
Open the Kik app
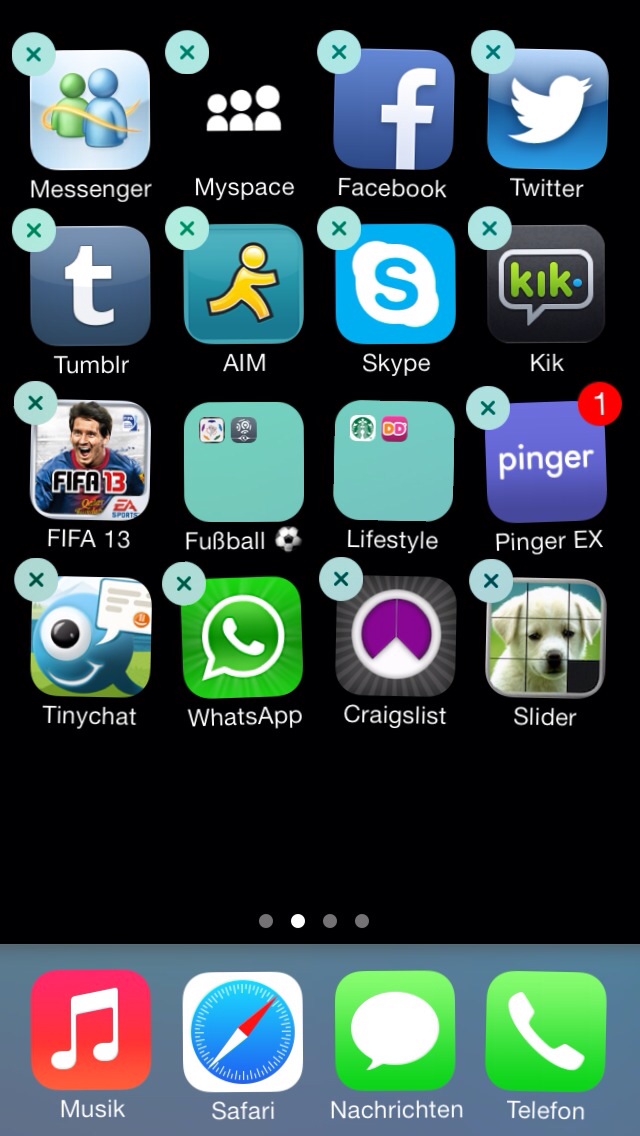(x=546, y=284)
